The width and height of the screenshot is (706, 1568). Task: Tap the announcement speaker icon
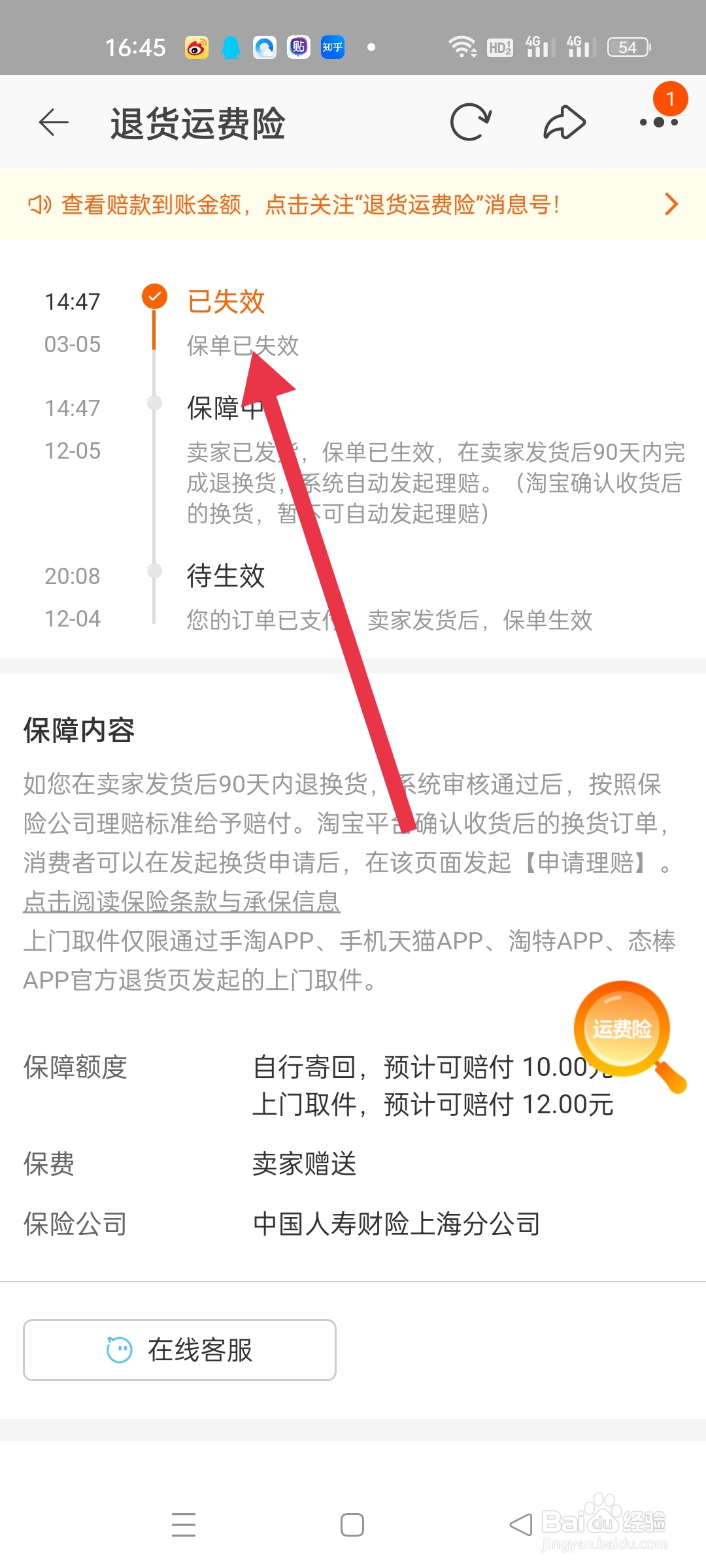click(x=39, y=204)
